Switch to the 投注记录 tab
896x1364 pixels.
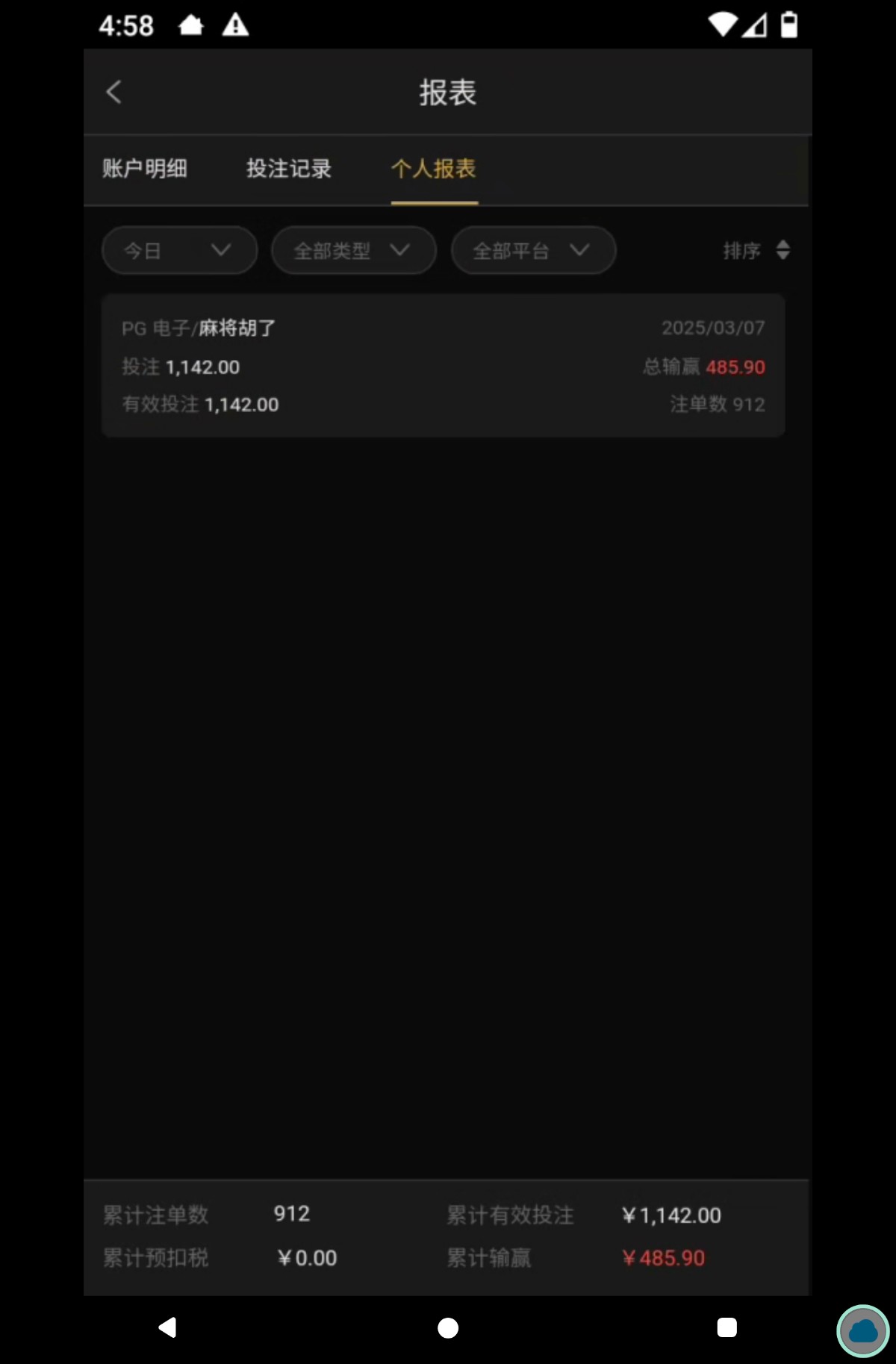[x=289, y=169]
